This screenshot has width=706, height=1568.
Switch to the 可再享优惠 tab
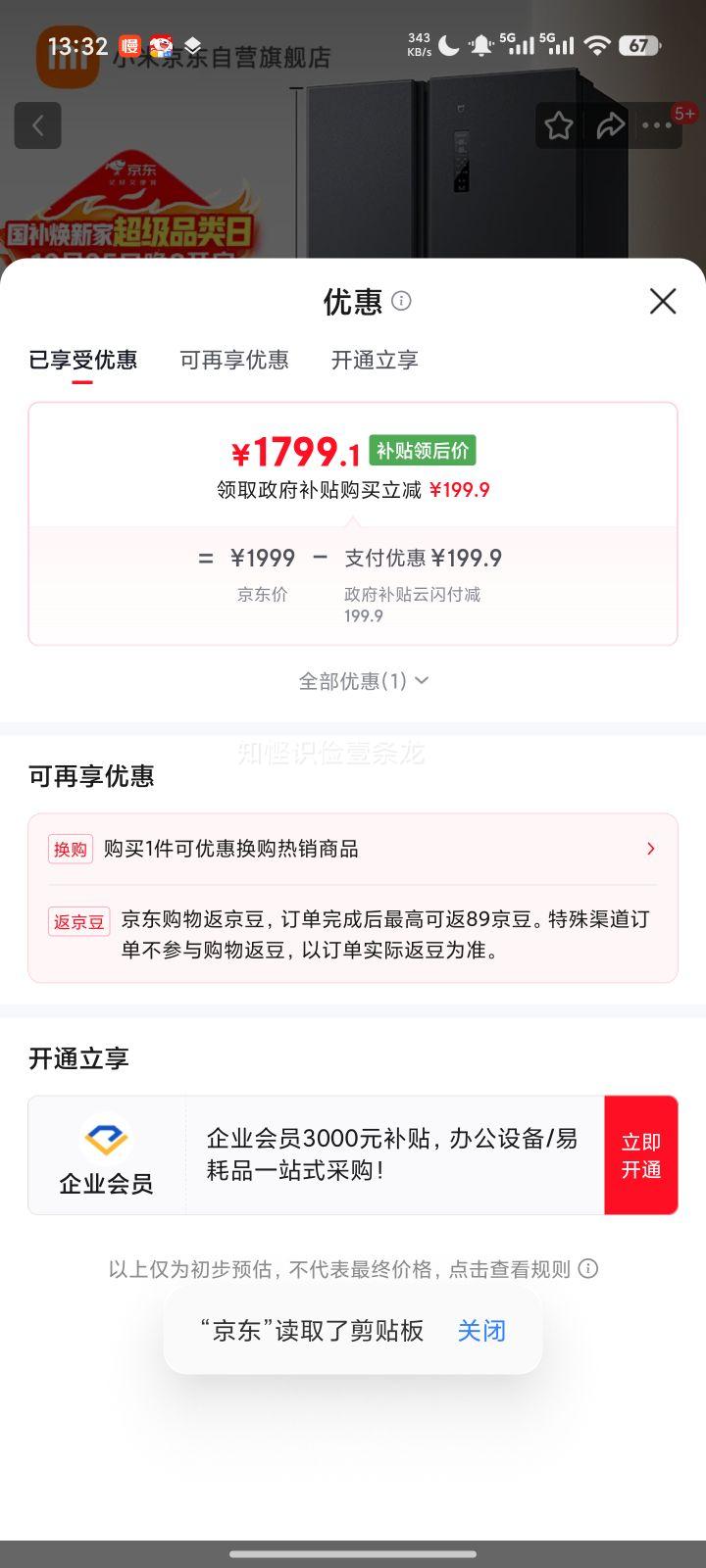(234, 361)
